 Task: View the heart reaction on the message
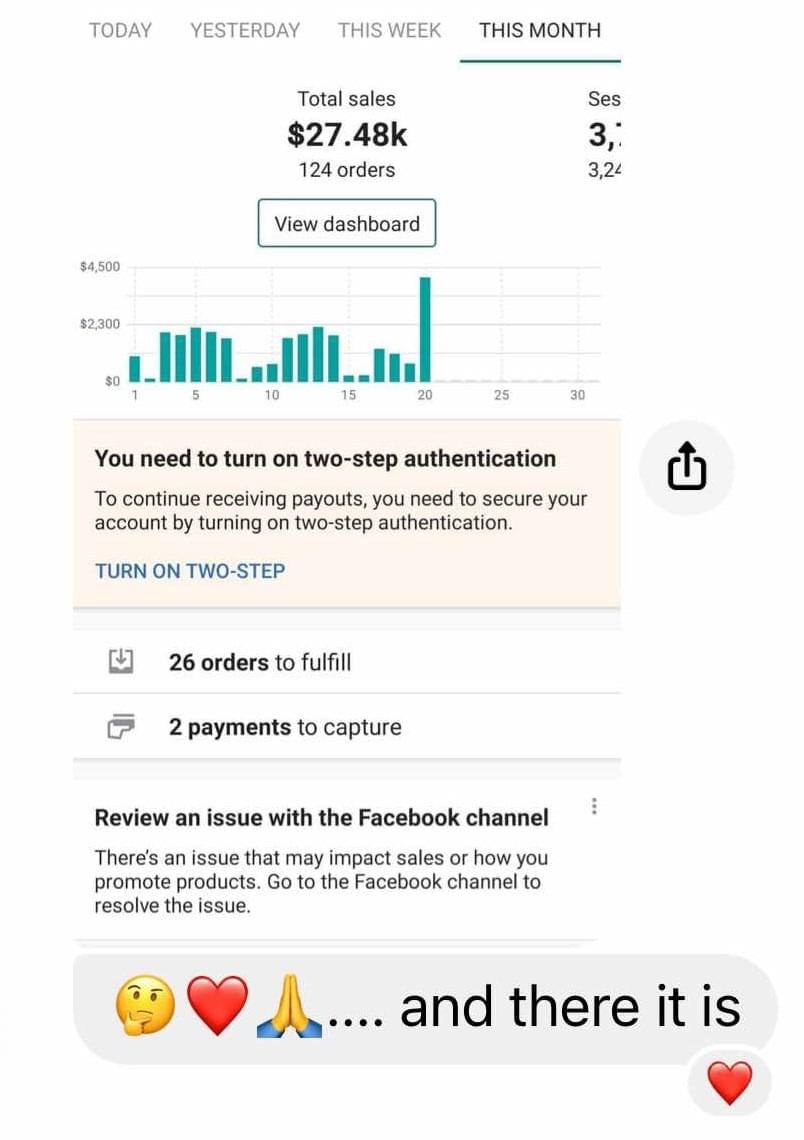pyautogui.click(x=729, y=1083)
